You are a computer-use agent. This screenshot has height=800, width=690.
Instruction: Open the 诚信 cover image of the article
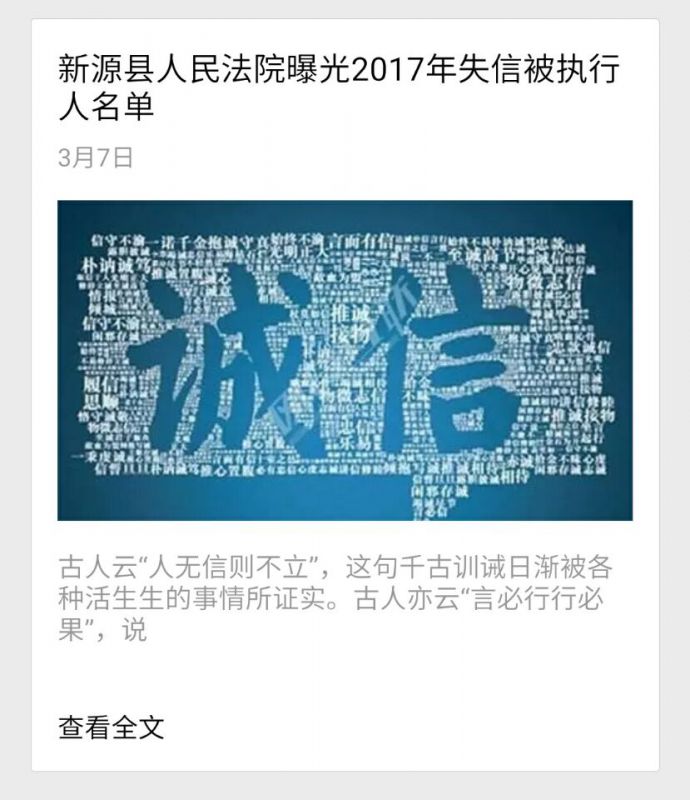point(345,360)
